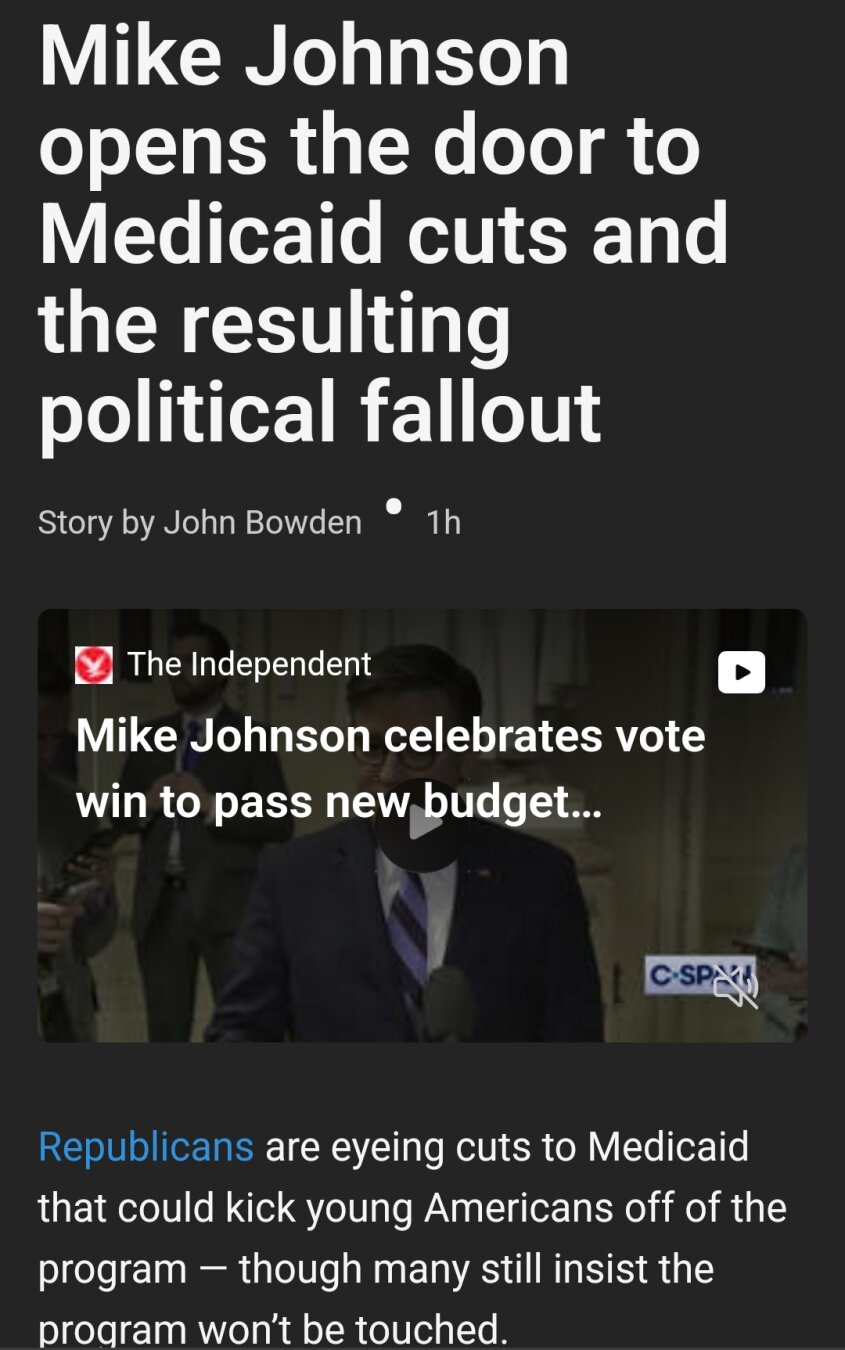Open The Independent source label

248,664
